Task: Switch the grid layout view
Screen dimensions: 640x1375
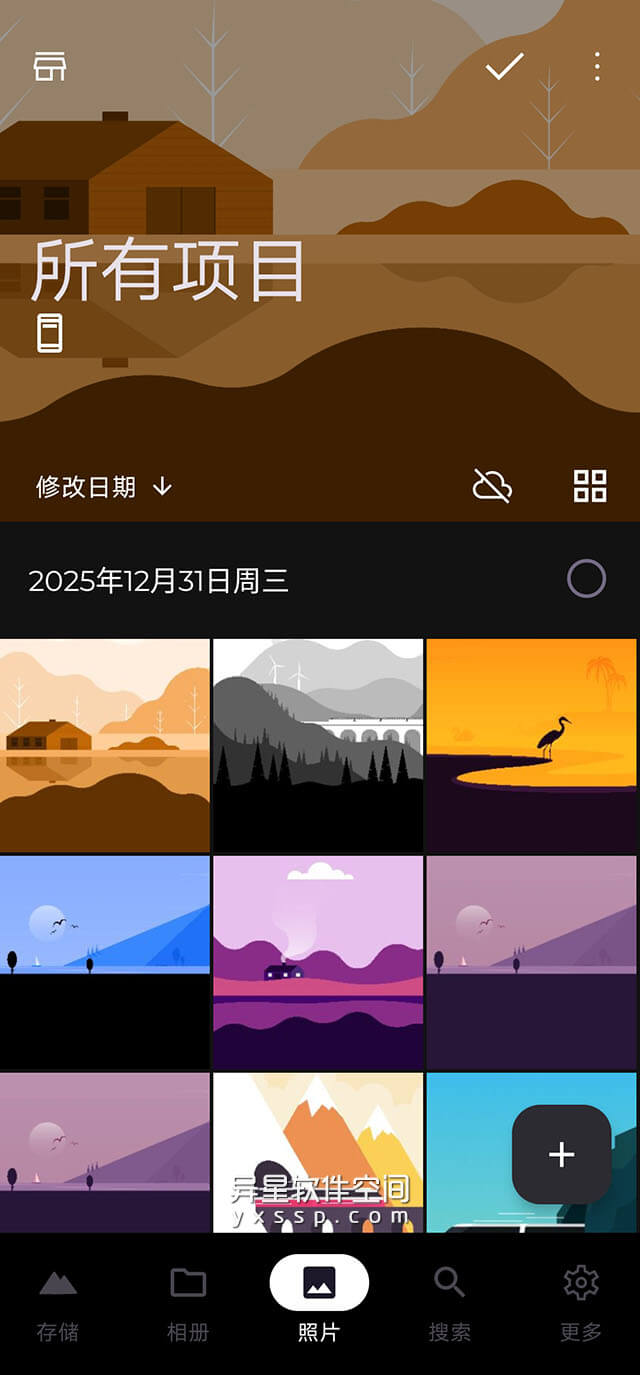Action: (590, 487)
